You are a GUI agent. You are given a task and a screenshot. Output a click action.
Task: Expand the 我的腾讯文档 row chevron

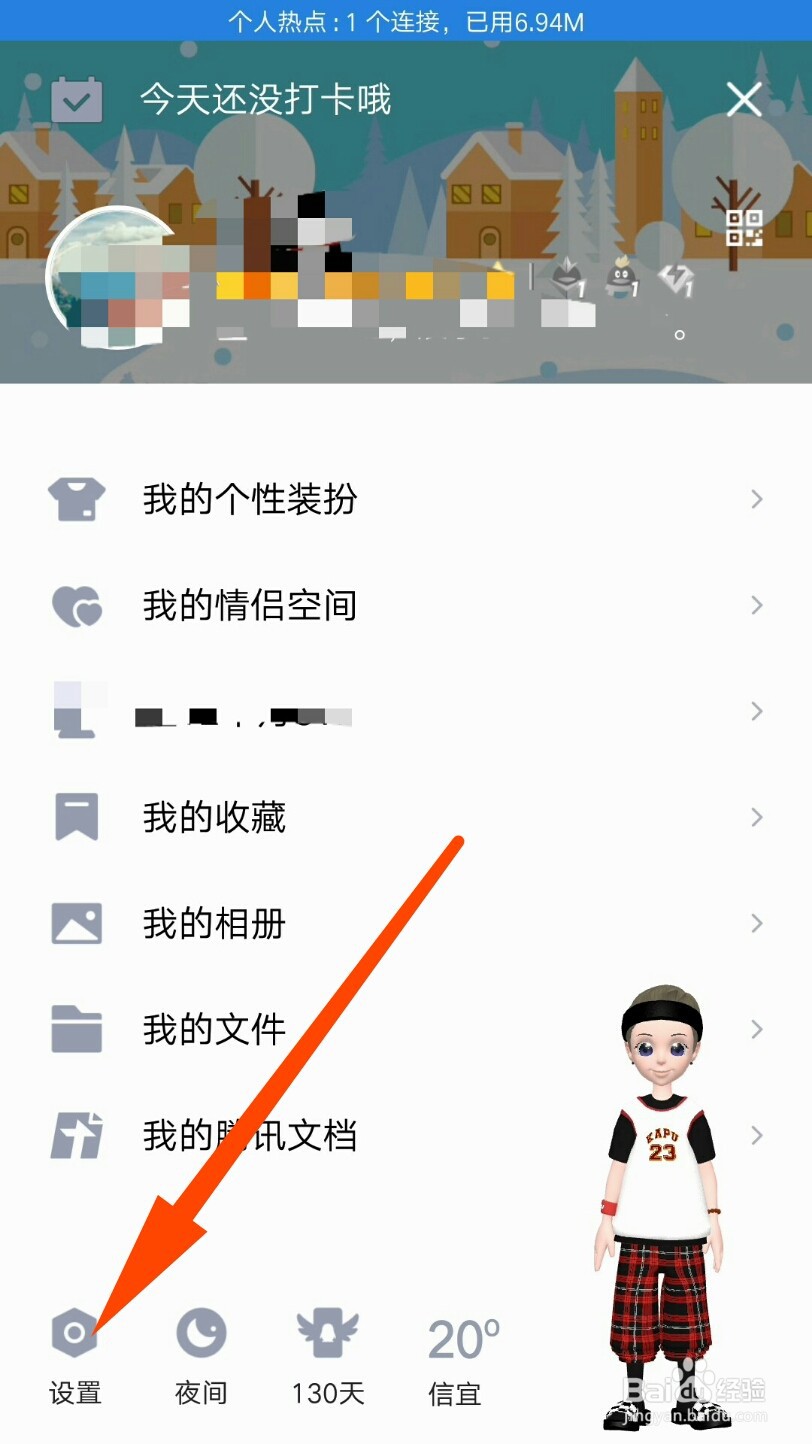(757, 1135)
